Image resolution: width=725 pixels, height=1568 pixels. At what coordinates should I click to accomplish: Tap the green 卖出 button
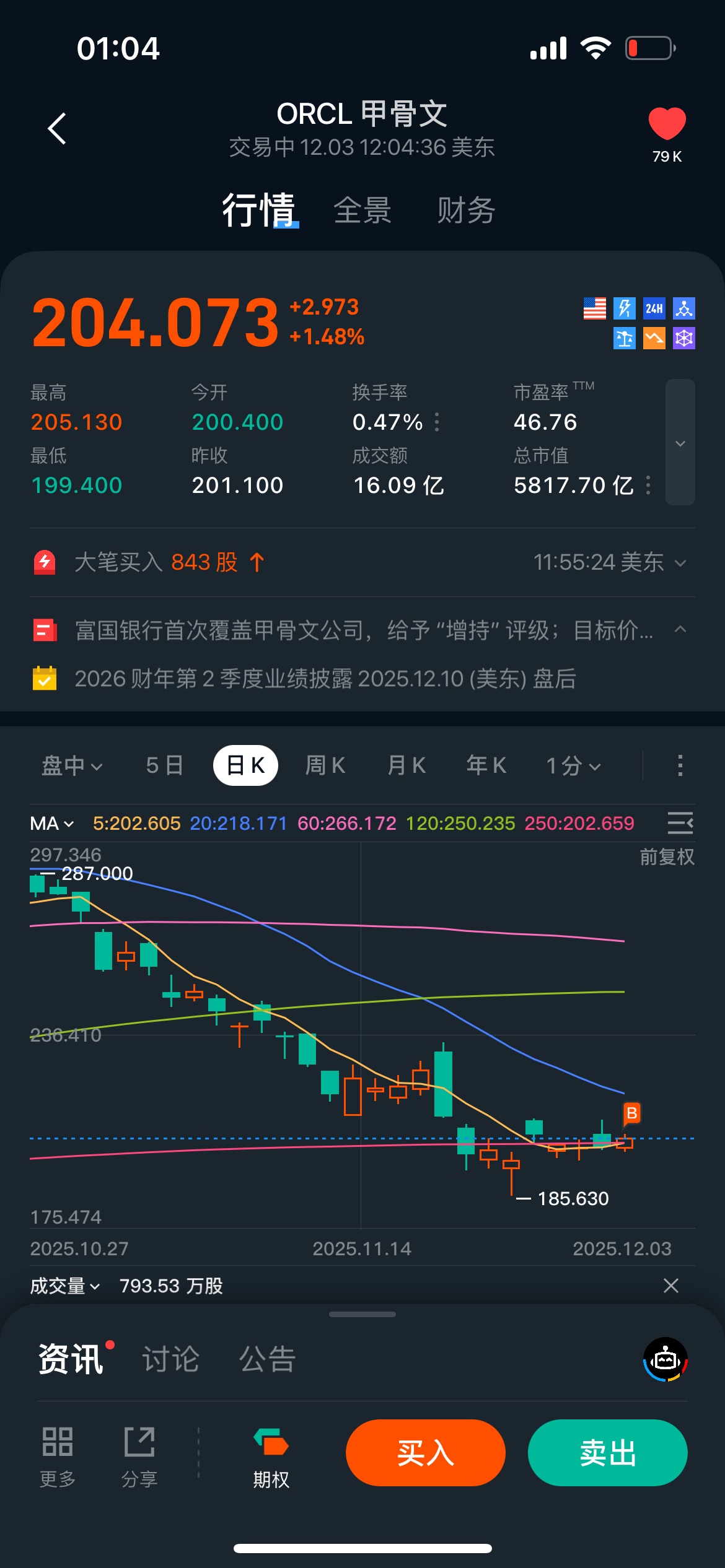[x=607, y=1452]
